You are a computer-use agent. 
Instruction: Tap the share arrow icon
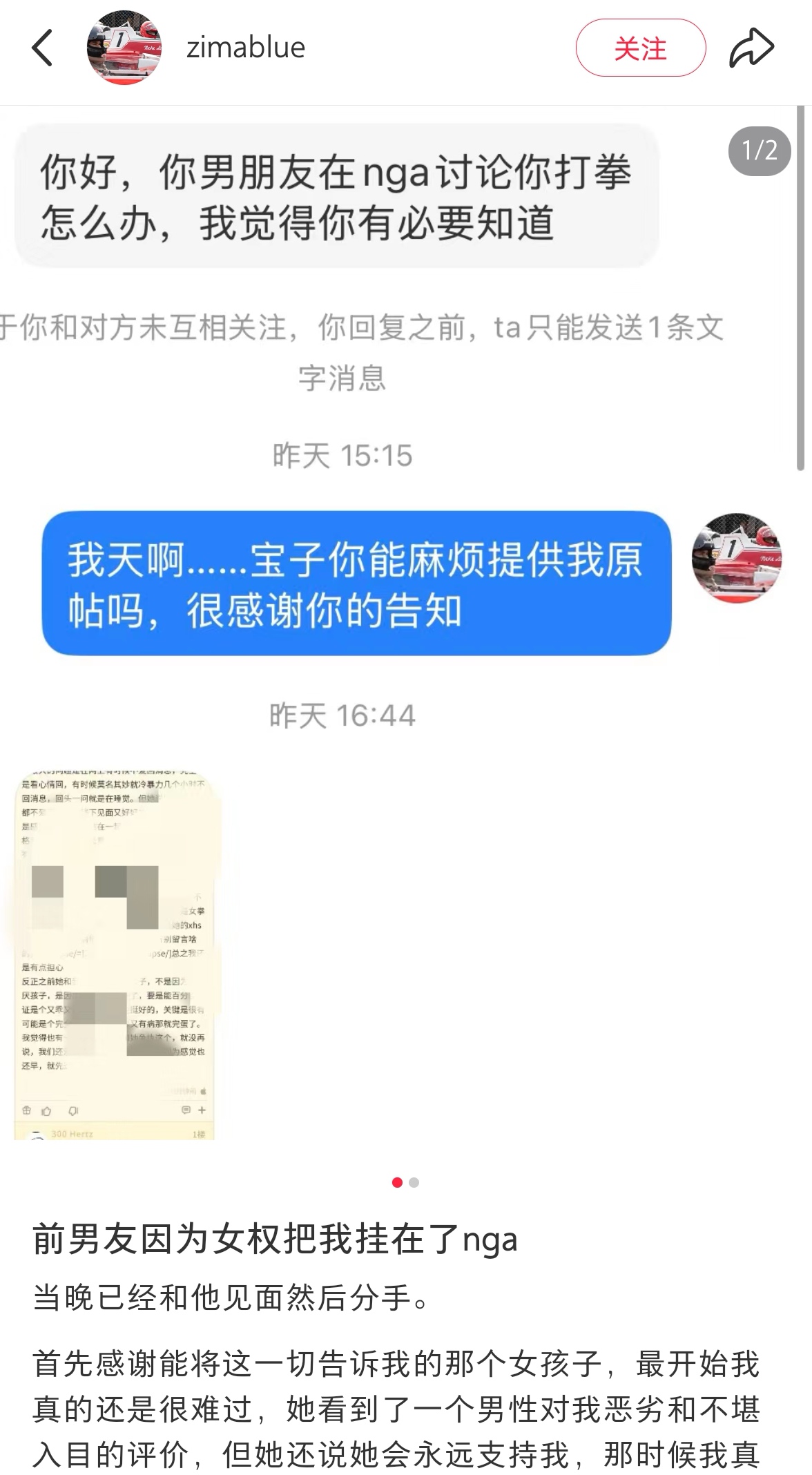tap(751, 46)
